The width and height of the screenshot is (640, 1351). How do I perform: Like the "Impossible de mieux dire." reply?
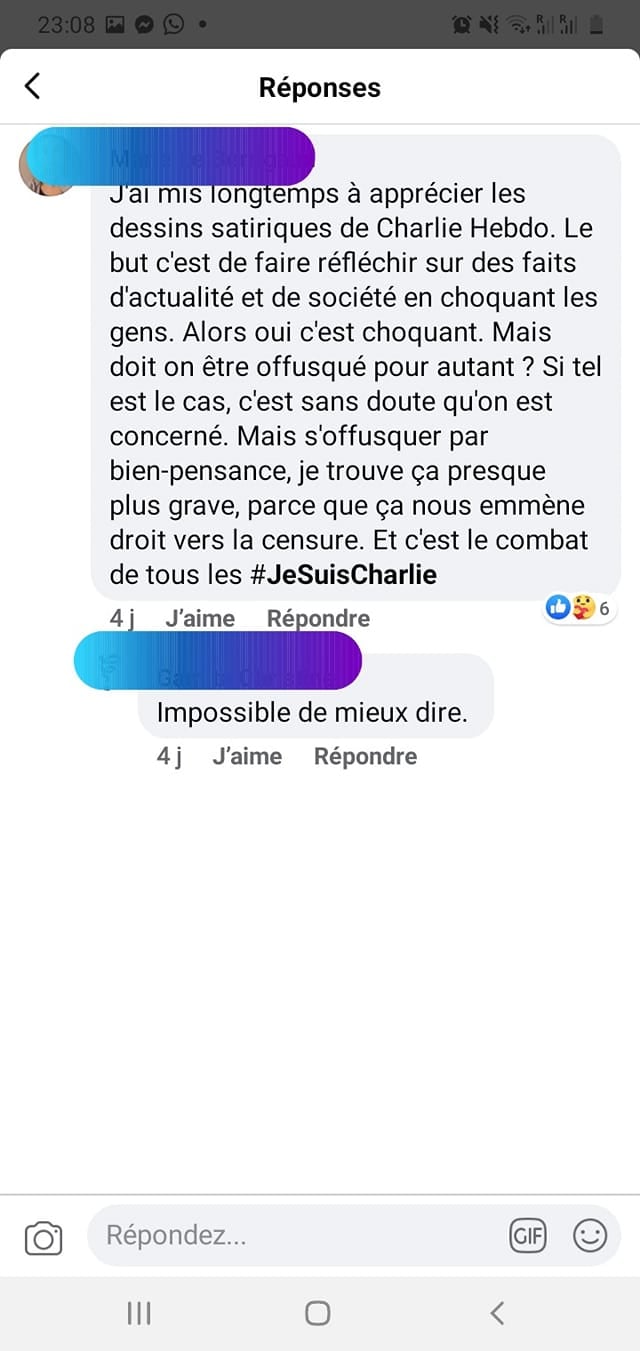point(247,756)
